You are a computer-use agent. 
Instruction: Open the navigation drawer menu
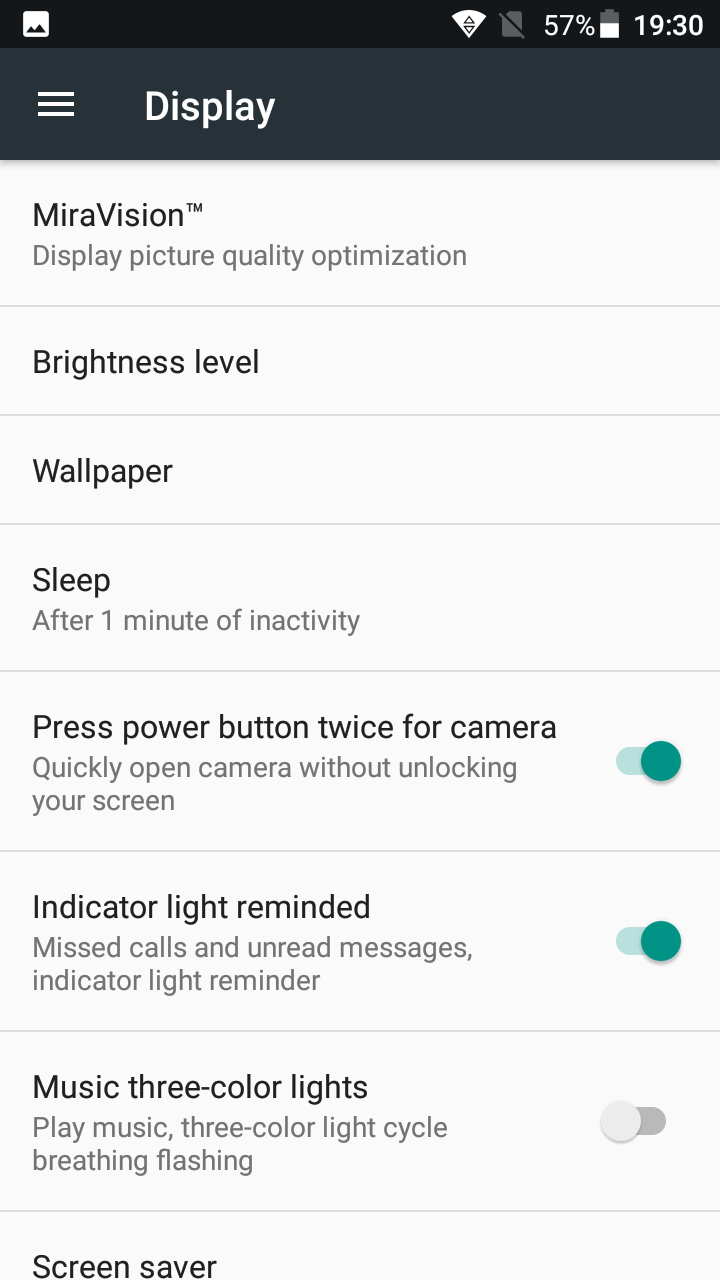click(x=56, y=105)
